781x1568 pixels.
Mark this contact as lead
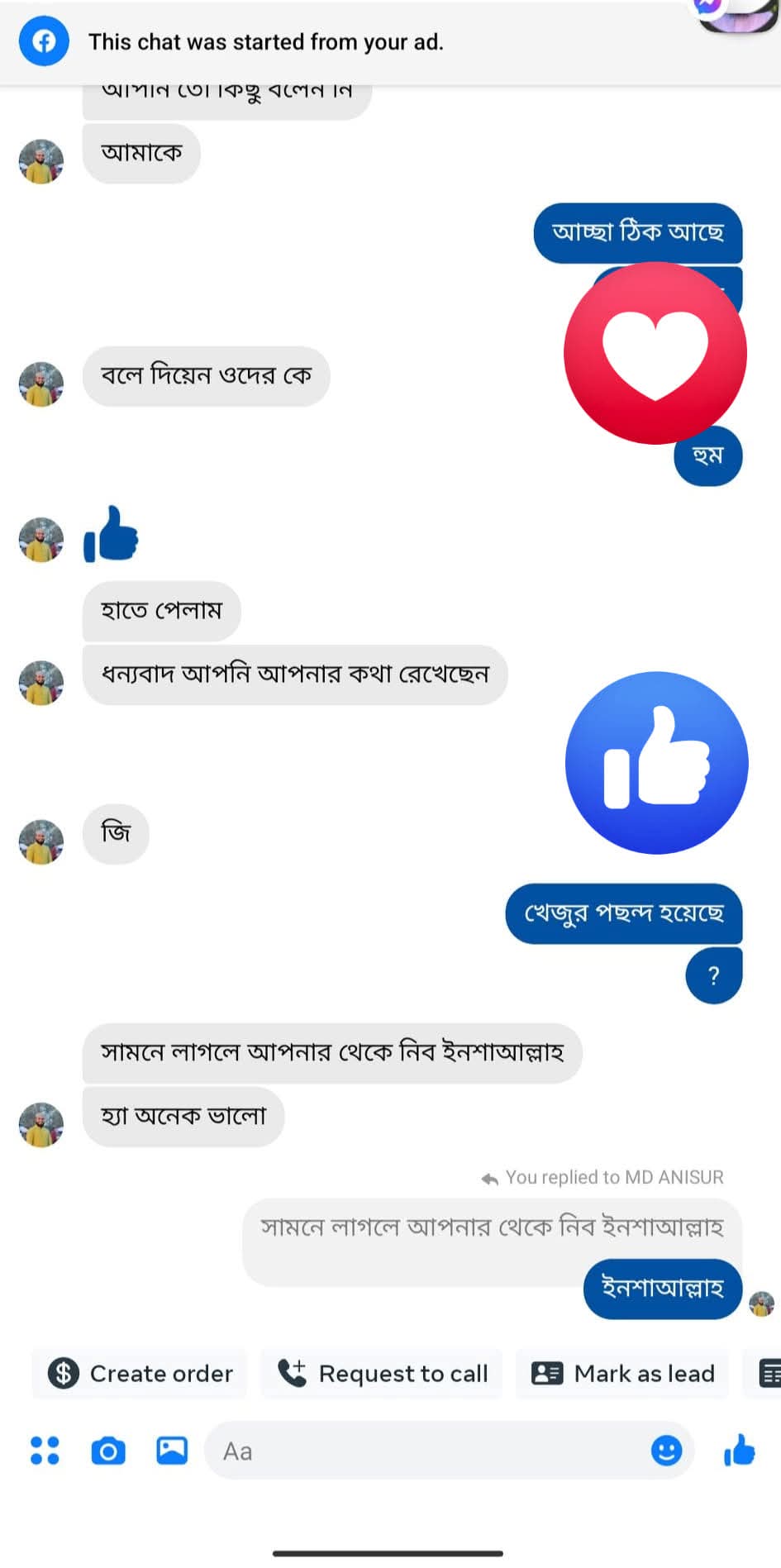tap(622, 1373)
